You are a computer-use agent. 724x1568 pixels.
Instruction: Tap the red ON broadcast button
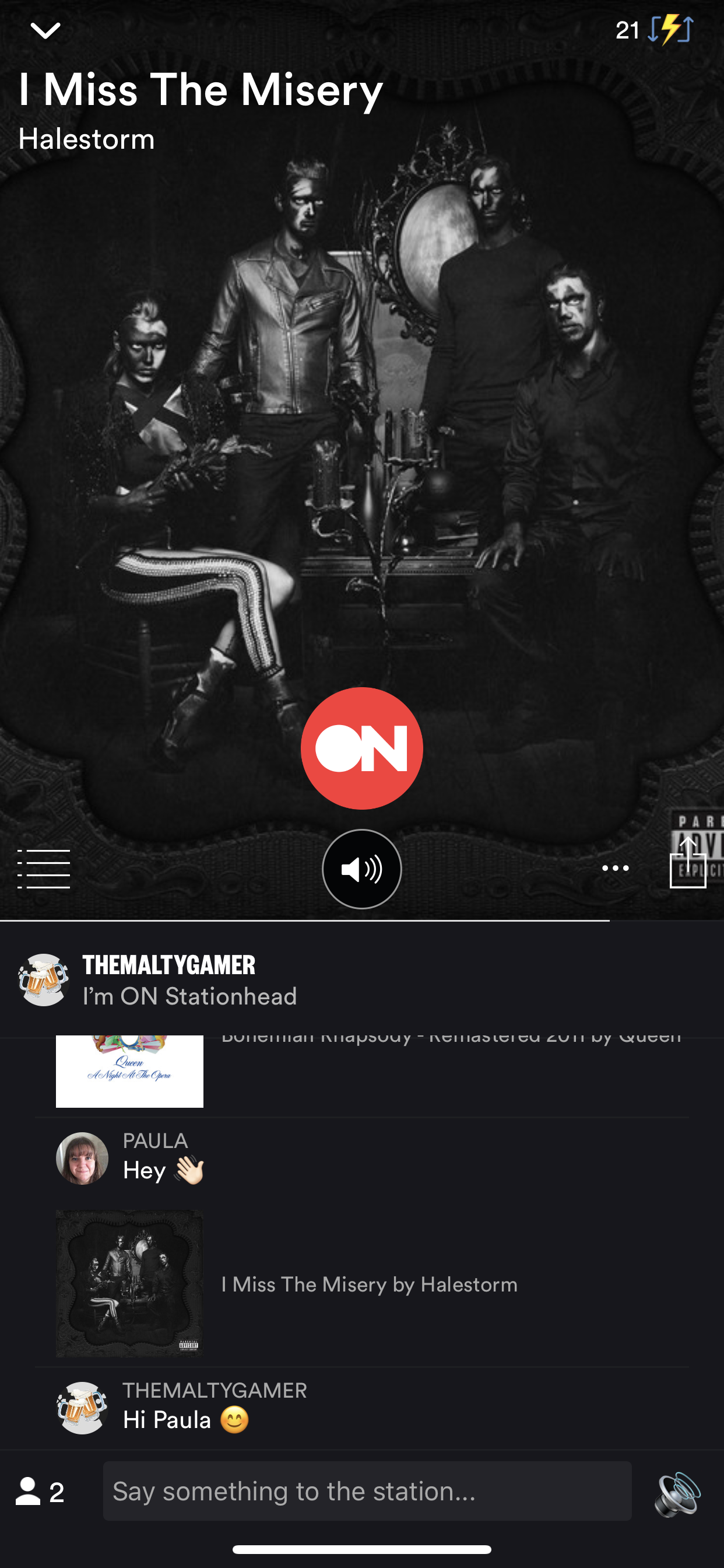(361, 748)
